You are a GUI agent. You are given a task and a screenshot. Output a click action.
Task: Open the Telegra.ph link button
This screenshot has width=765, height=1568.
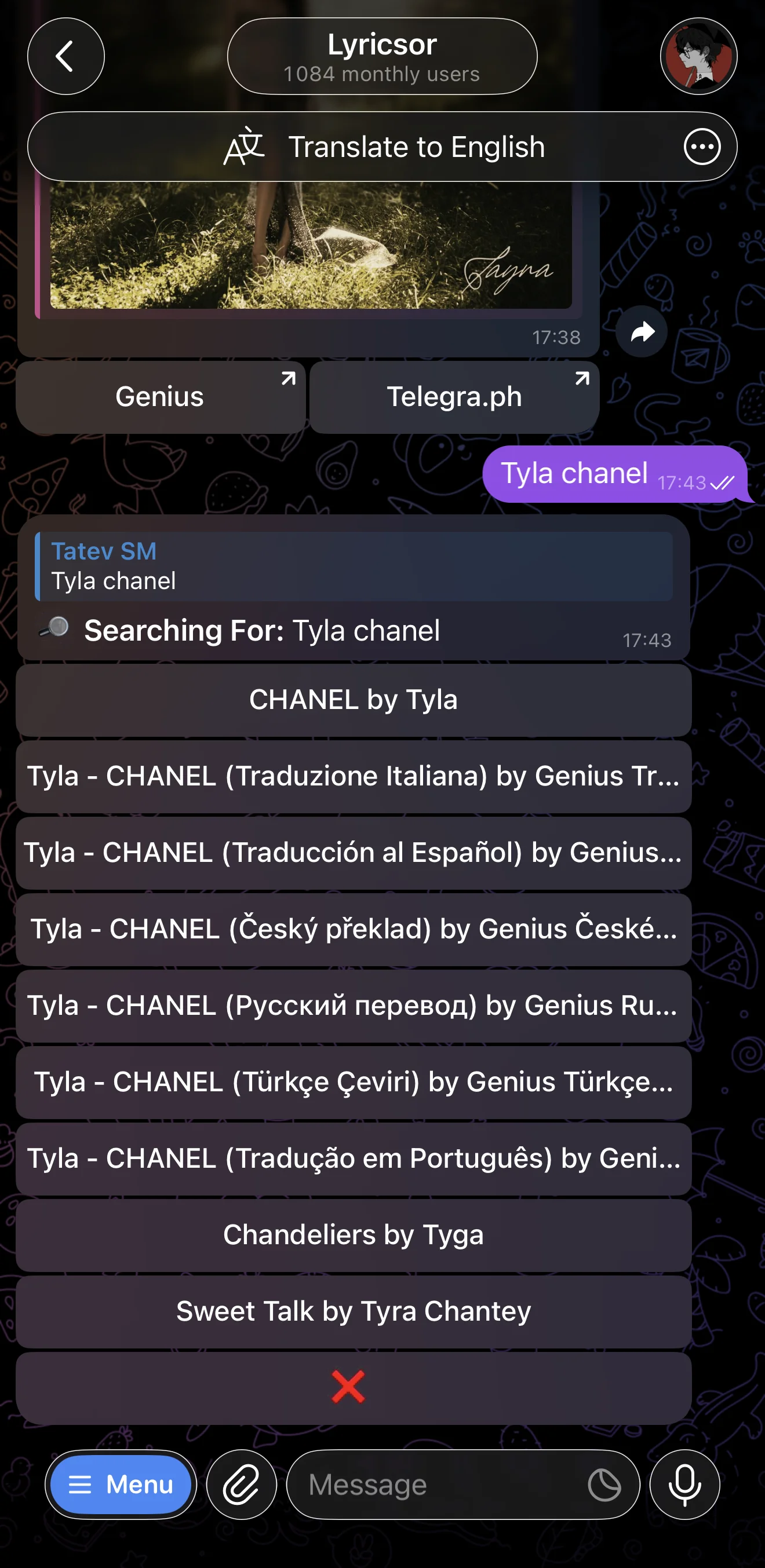point(454,397)
